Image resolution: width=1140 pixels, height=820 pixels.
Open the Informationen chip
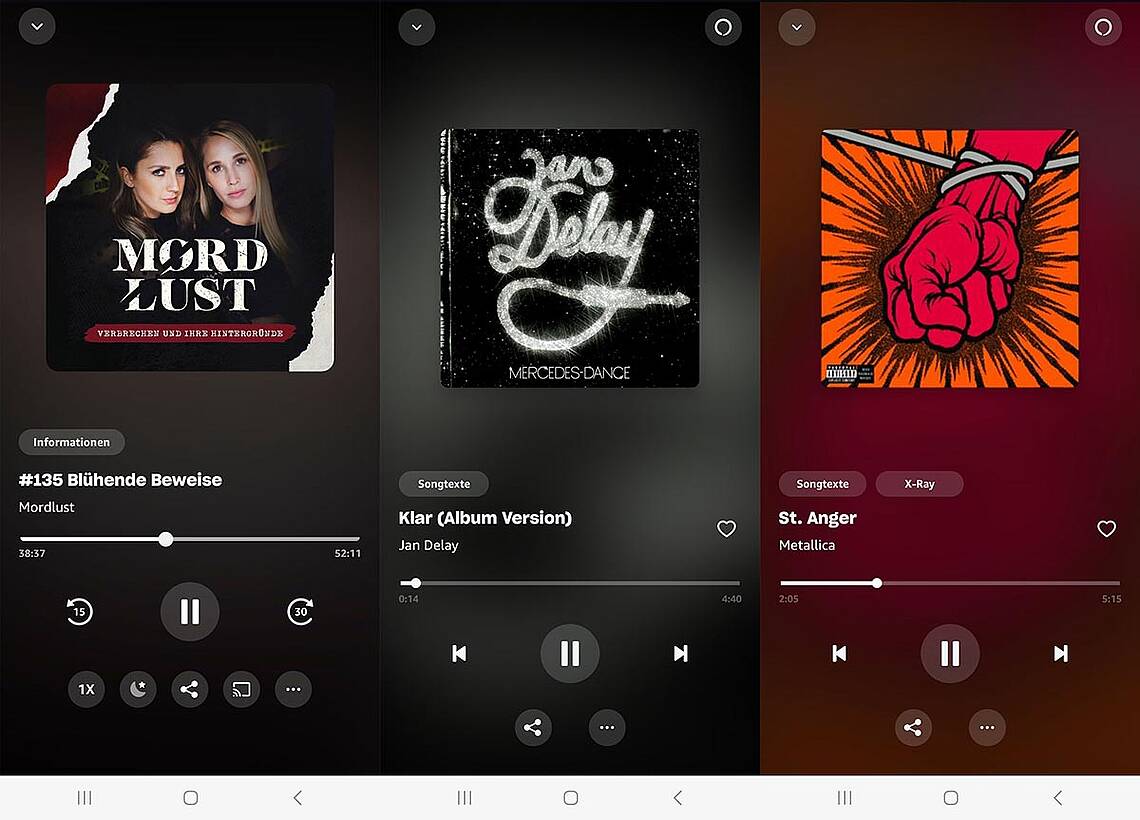click(x=71, y=442)
